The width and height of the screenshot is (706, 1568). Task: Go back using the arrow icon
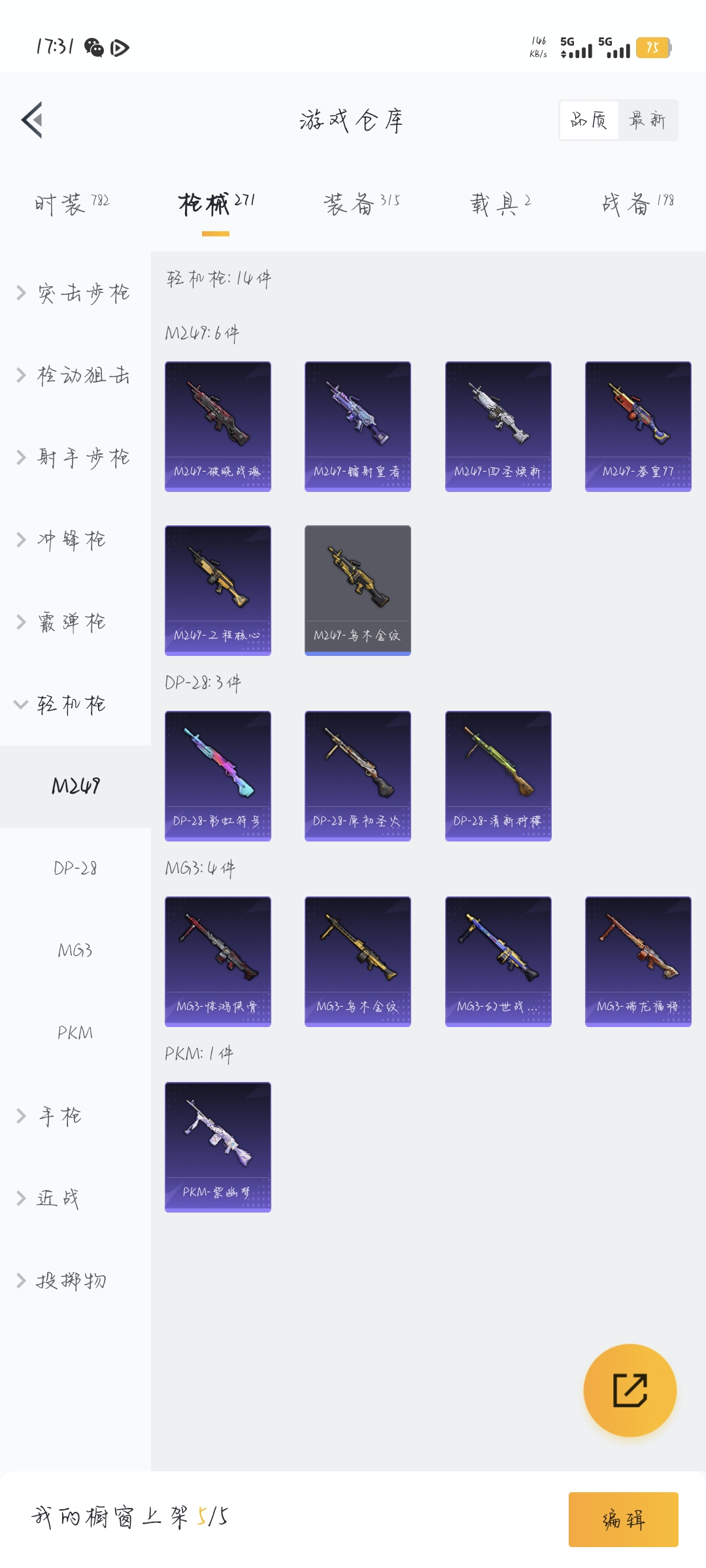[x=33, y=120]
